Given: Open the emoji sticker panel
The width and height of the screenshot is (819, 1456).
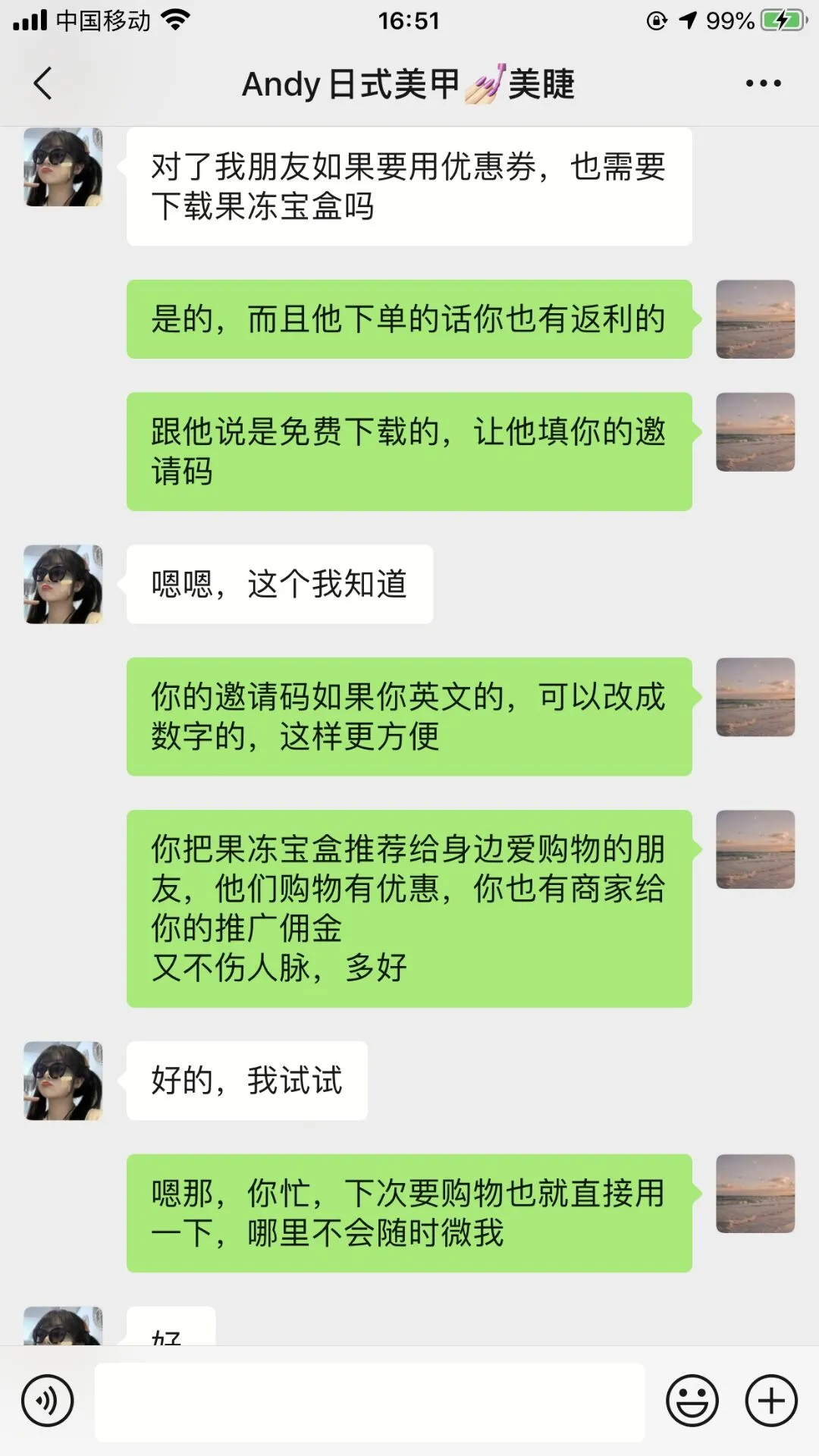Looking at the screenshot, I should pyautogui.click(x=692, y=1401).
